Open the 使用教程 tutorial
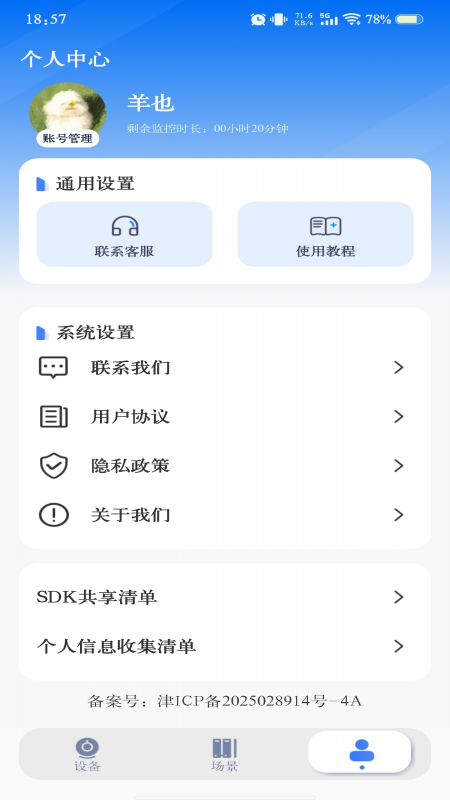 pyautogui.click(x=326, y=234)
